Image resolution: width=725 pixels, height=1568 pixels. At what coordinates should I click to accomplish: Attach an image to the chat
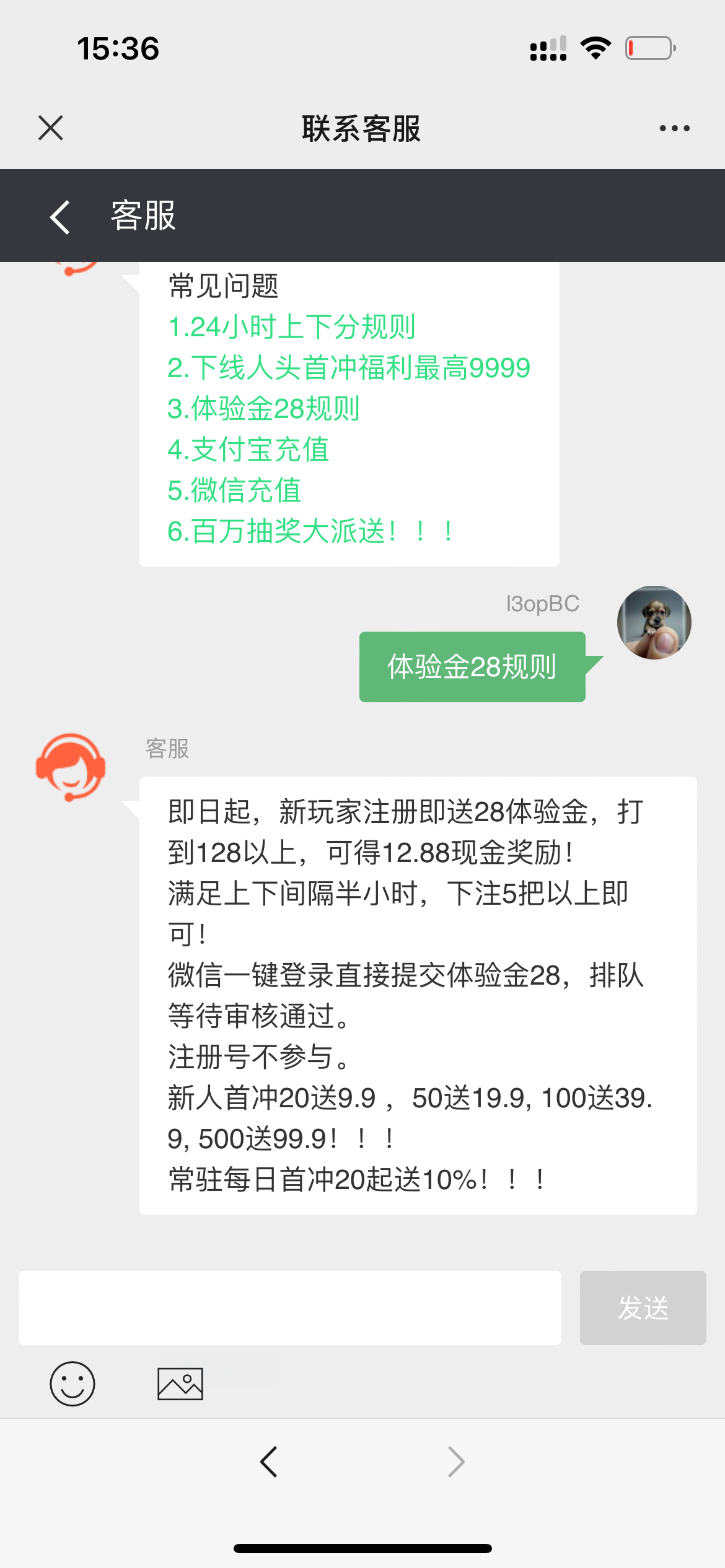coord(180,1383)
